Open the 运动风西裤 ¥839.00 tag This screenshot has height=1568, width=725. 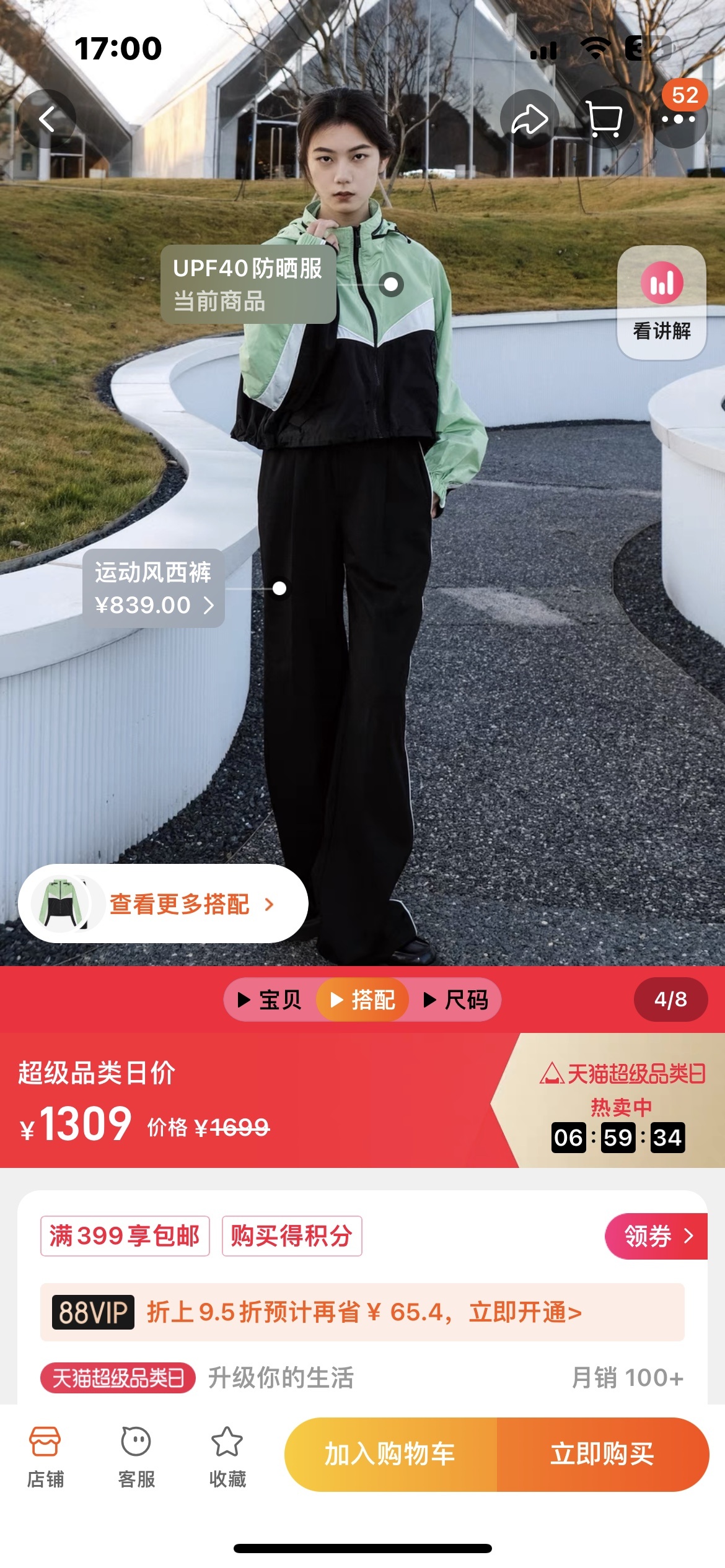[154, 588]
